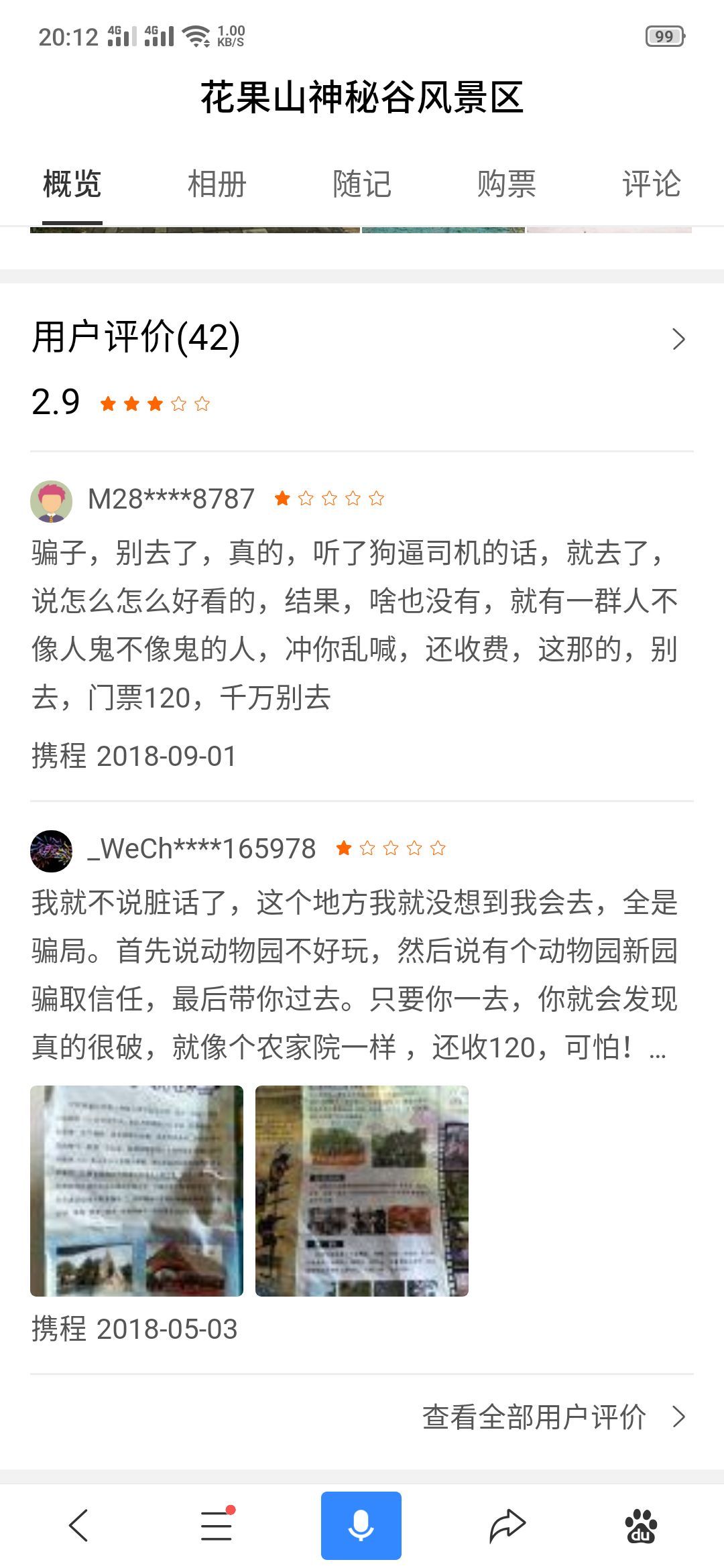Select the 概览 tab

tap(72, 184)
